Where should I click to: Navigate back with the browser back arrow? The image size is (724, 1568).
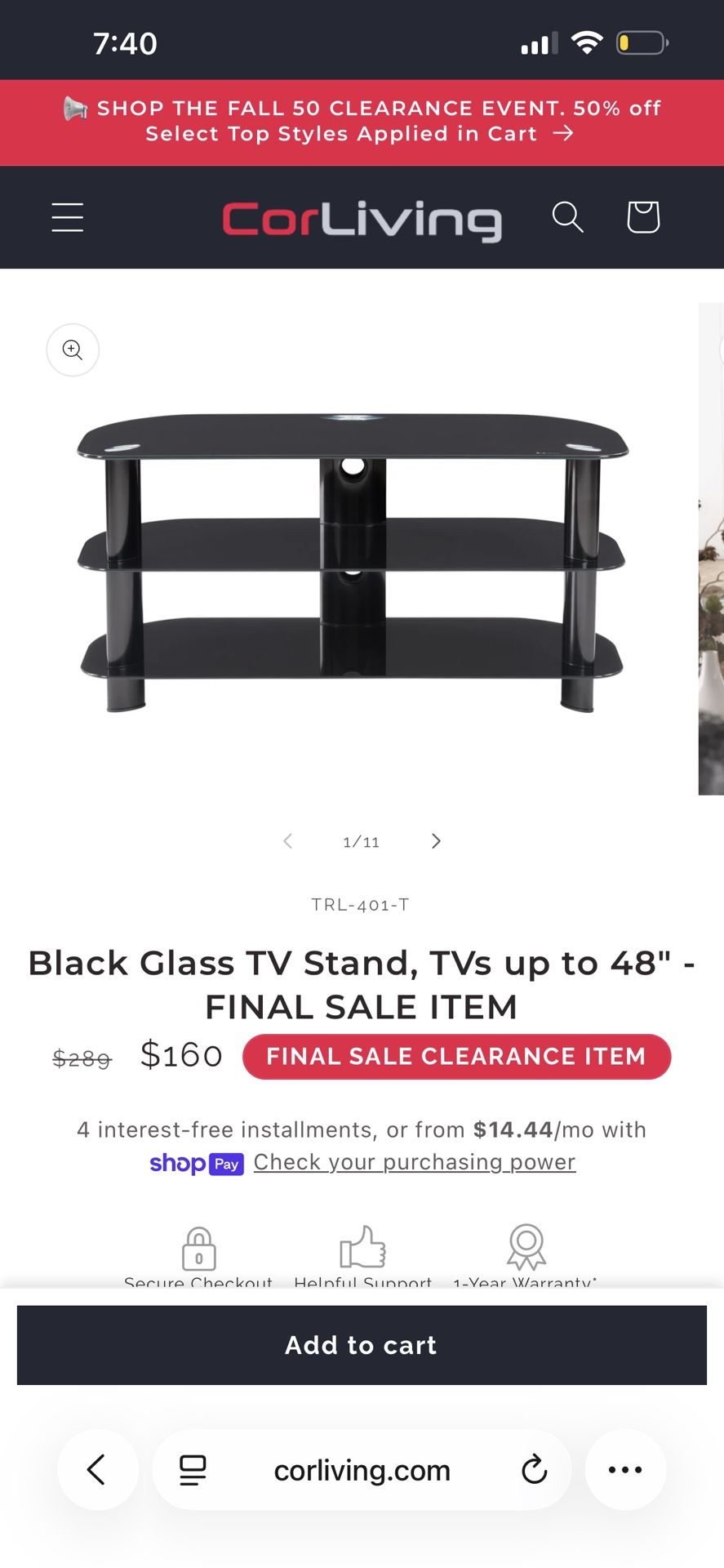point(98,1470)
